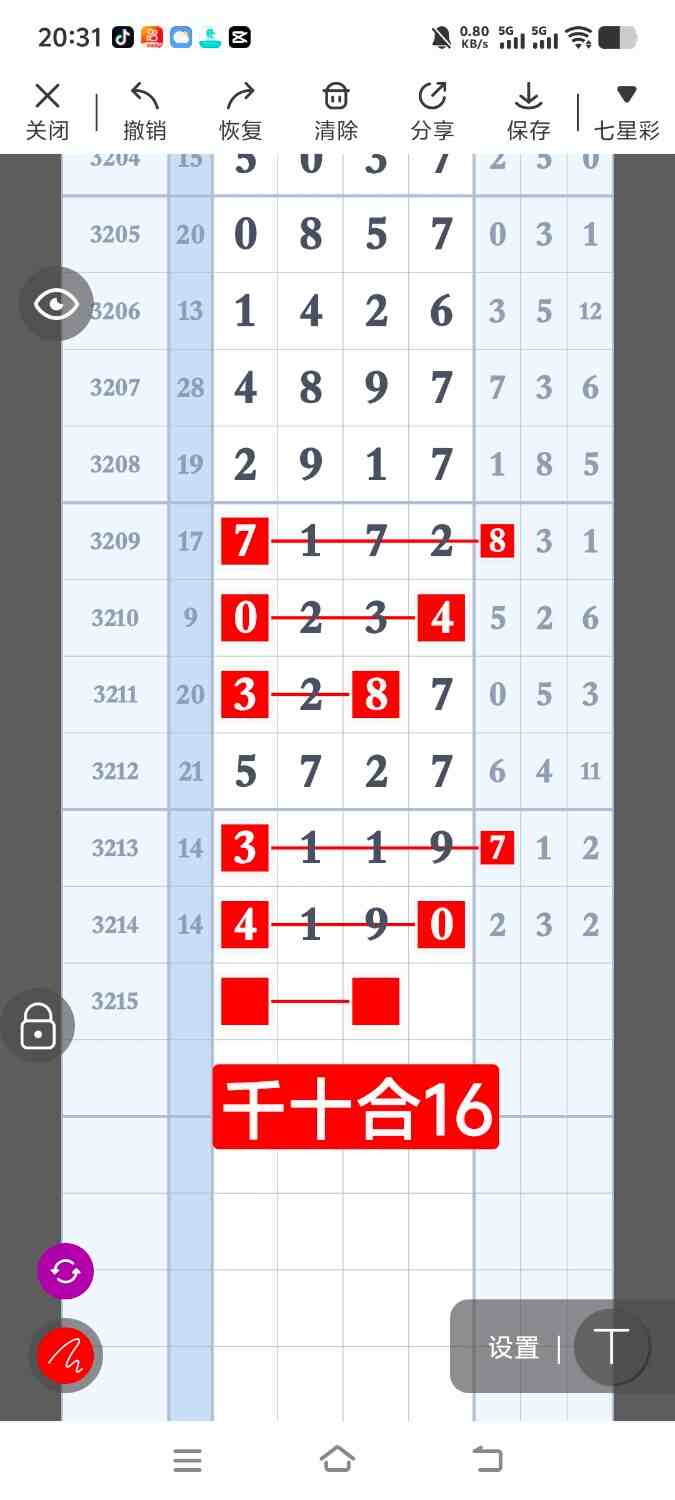Undo the last drawing action
The width and height of the screenshot is (675, 1500).
point(145,111)
